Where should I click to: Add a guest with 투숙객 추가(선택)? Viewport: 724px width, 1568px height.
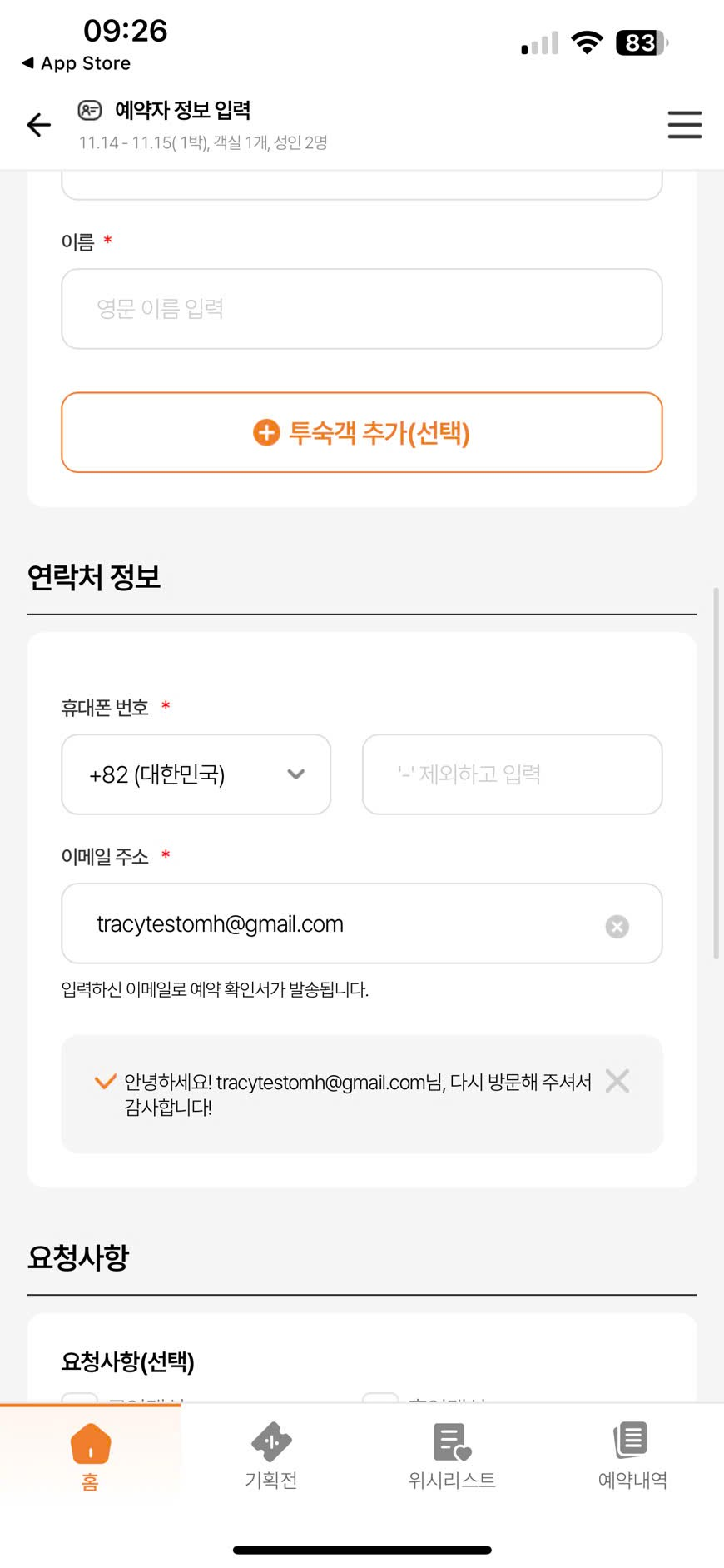pos(361,432)
